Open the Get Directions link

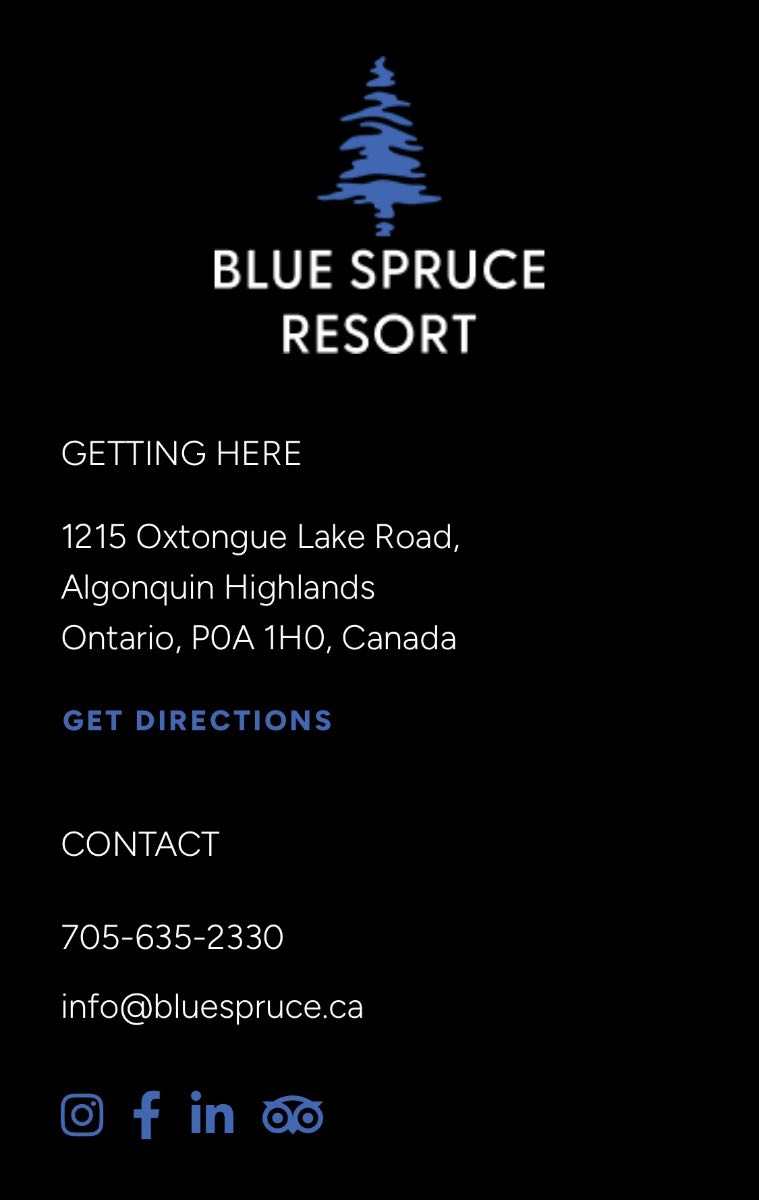(x=197, y=721)
